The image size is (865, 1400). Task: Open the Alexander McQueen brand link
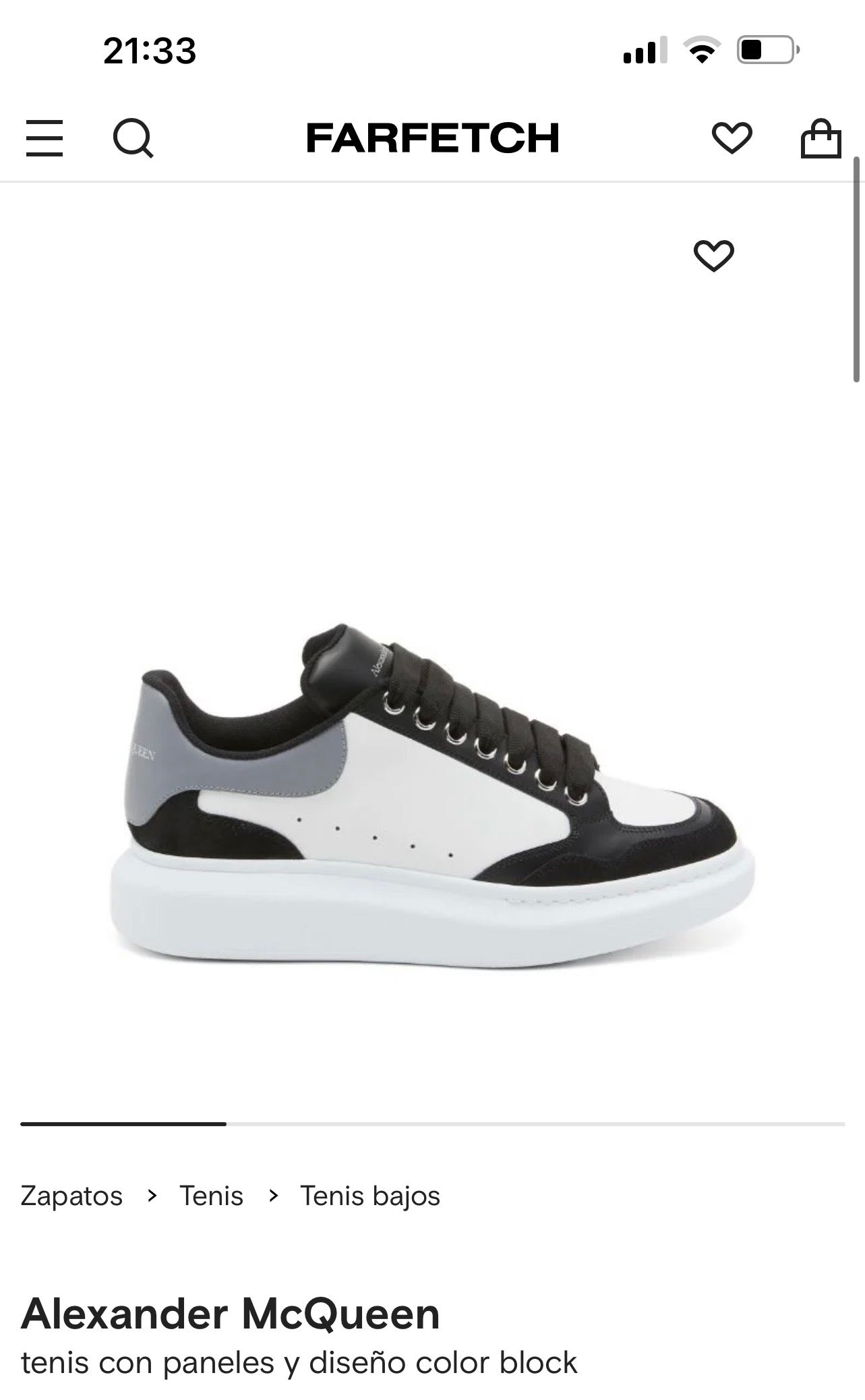tap(230, 1314)
